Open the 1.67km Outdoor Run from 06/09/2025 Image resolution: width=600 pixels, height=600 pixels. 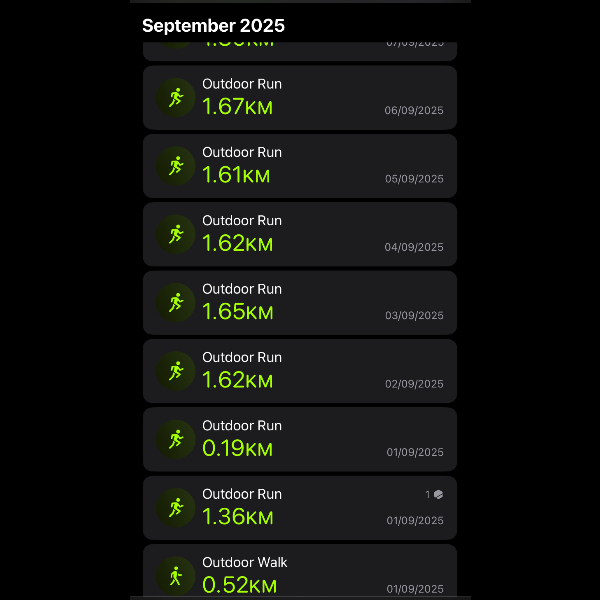[300, 97]
